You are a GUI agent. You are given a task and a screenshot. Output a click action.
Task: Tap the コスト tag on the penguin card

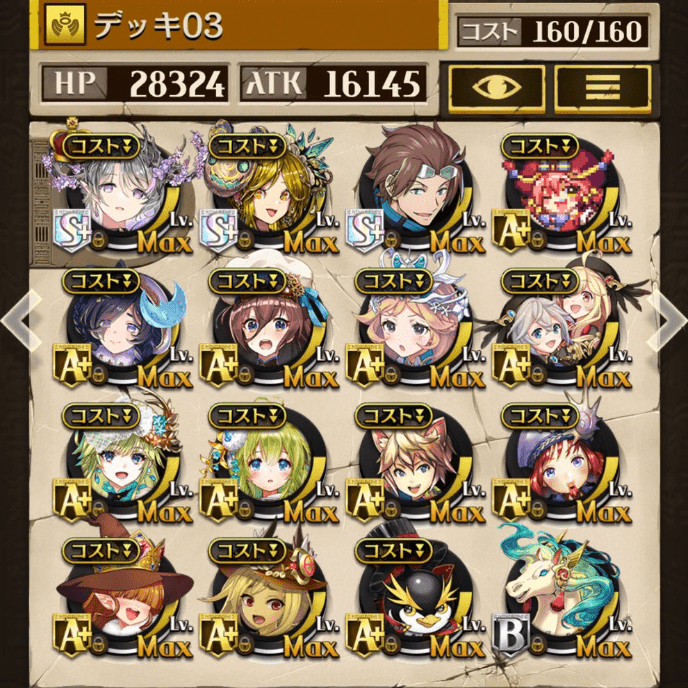393,550
